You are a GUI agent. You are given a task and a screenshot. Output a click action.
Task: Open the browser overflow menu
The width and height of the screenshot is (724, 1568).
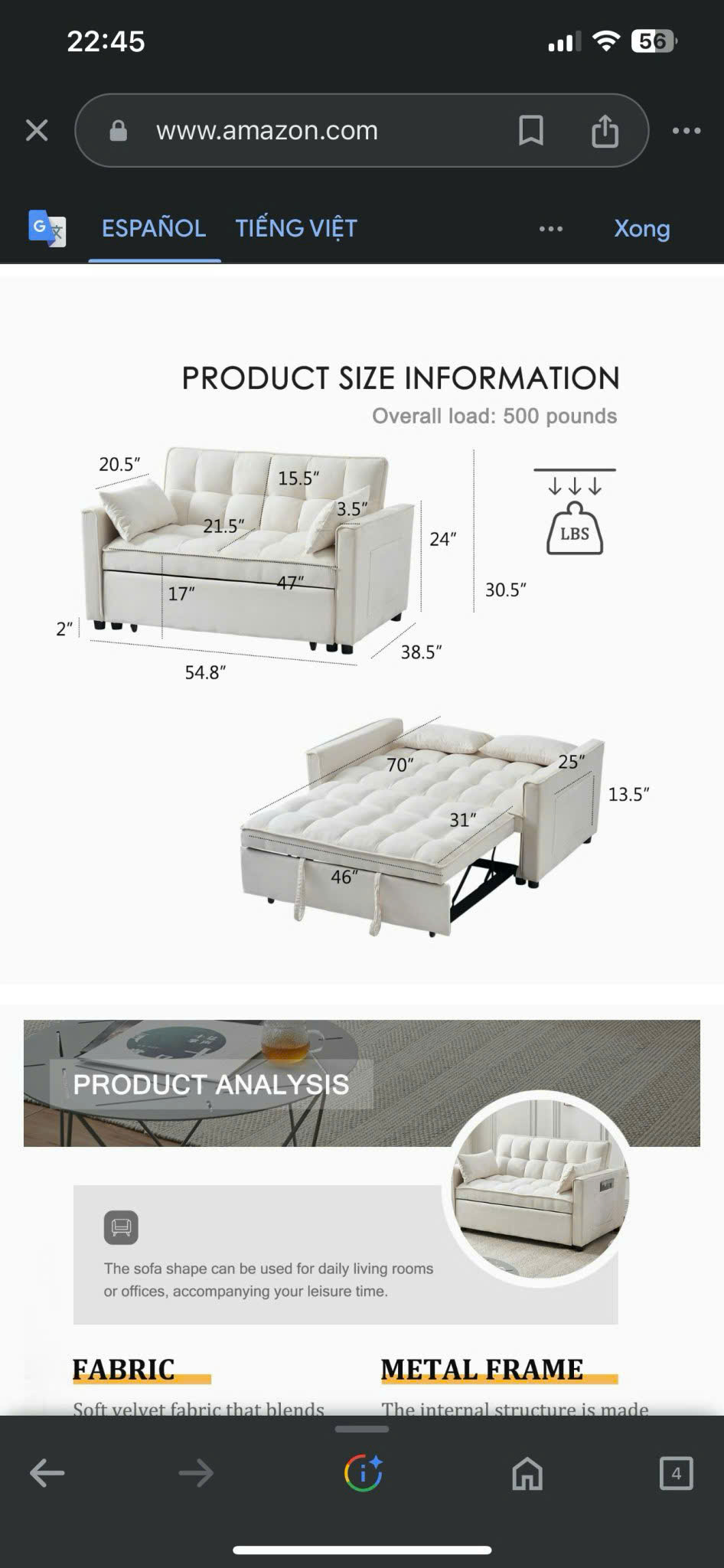point(686,131)
